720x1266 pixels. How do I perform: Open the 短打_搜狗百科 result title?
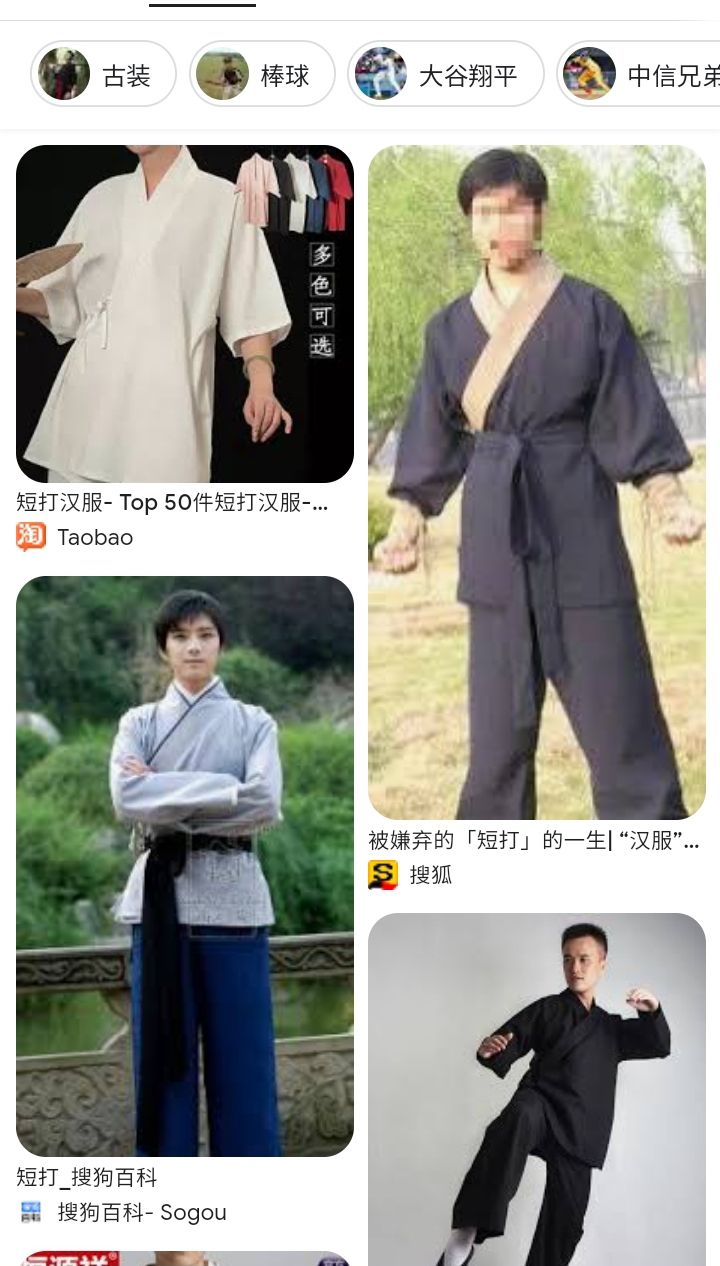pyautogui.click(x=87, y=1177)
